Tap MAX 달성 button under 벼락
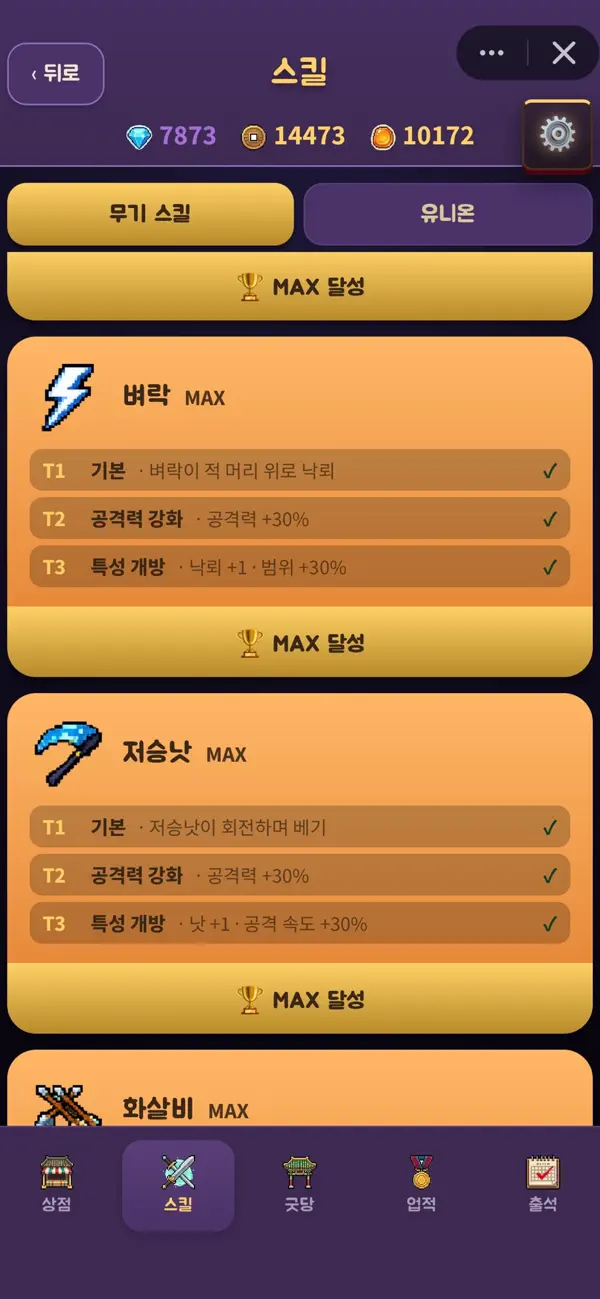This screenshot has width=600, height=1299. tap(300, 642)
